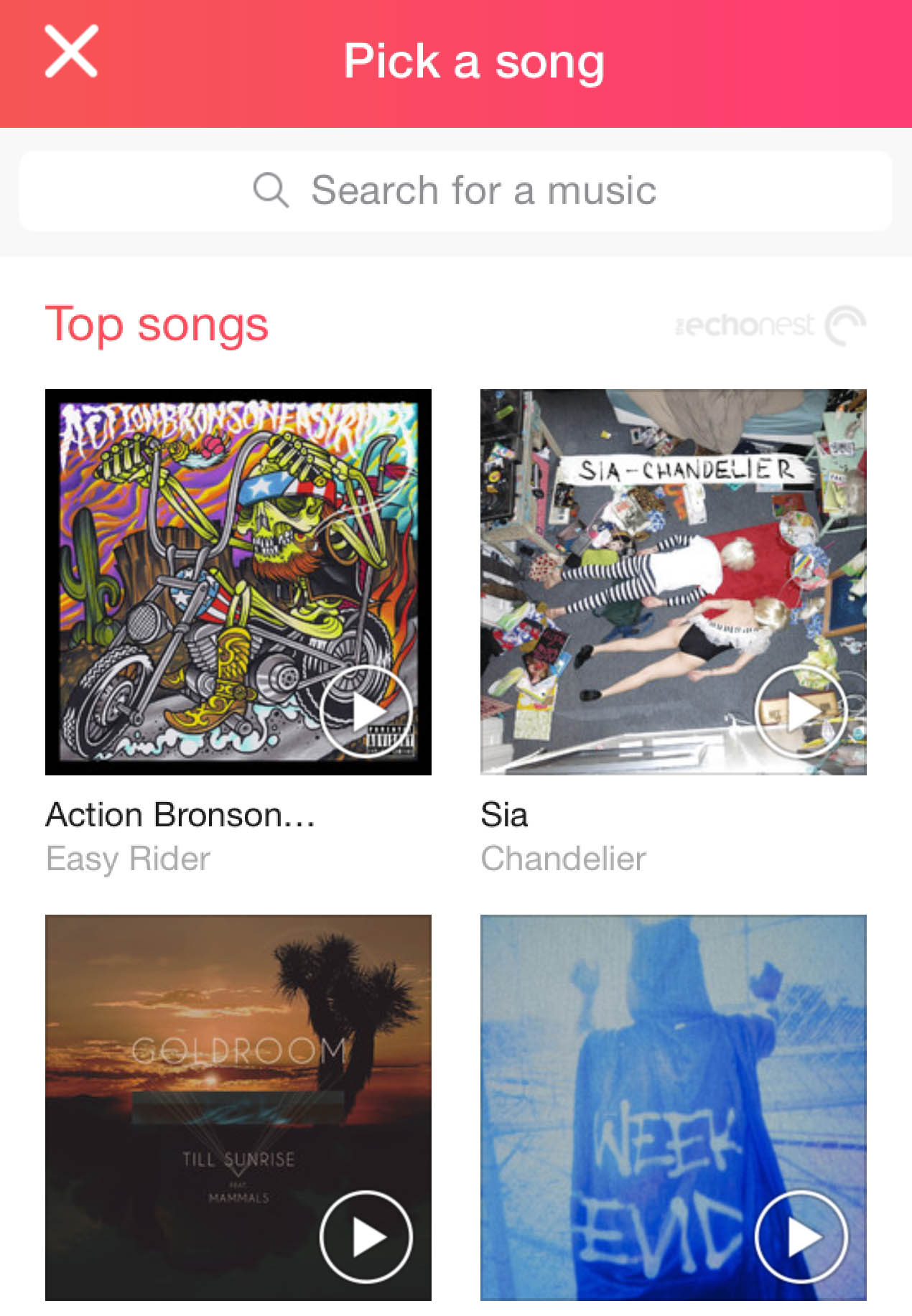Viewport: 912px width, 1316px height.
Task: Play preview of Goldroom Till Sunrise
Action: pyautogui.click(x=366, y=1236)
